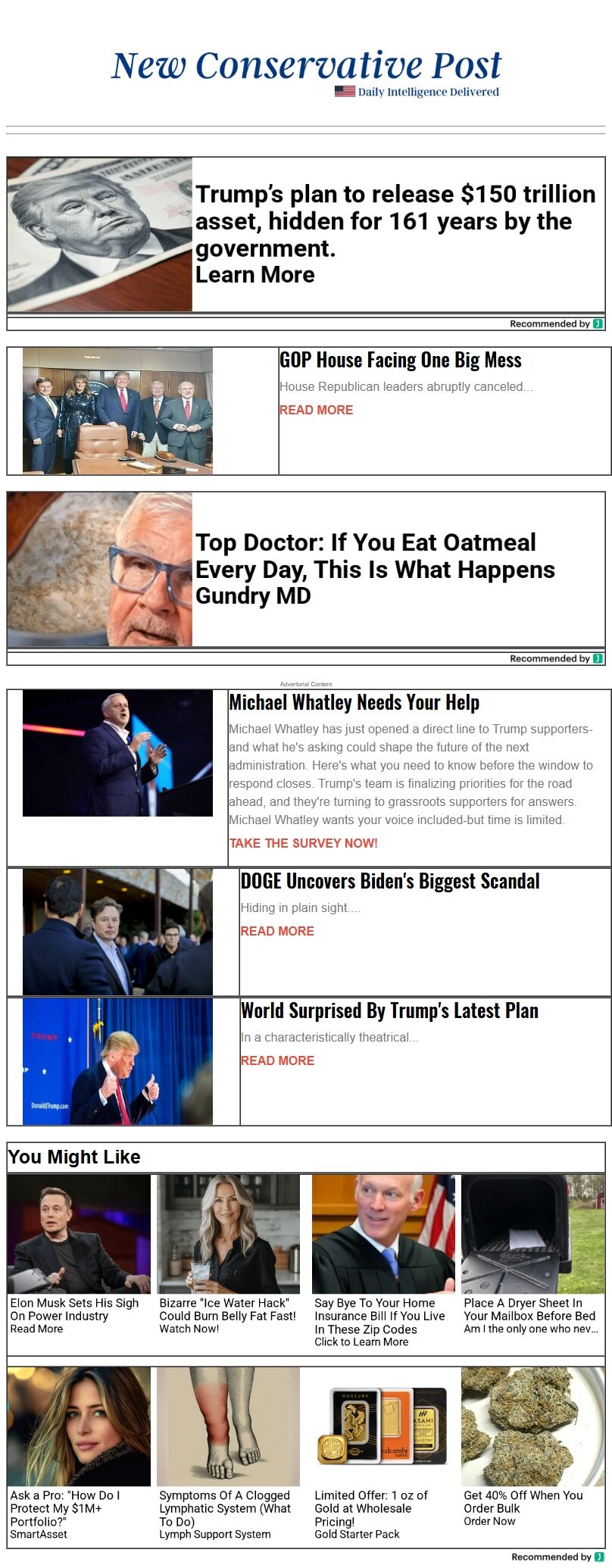Open the Gundry MD oatmeal ad
This screenshot has height=1568, width=612.
click(x=375, y=569)
